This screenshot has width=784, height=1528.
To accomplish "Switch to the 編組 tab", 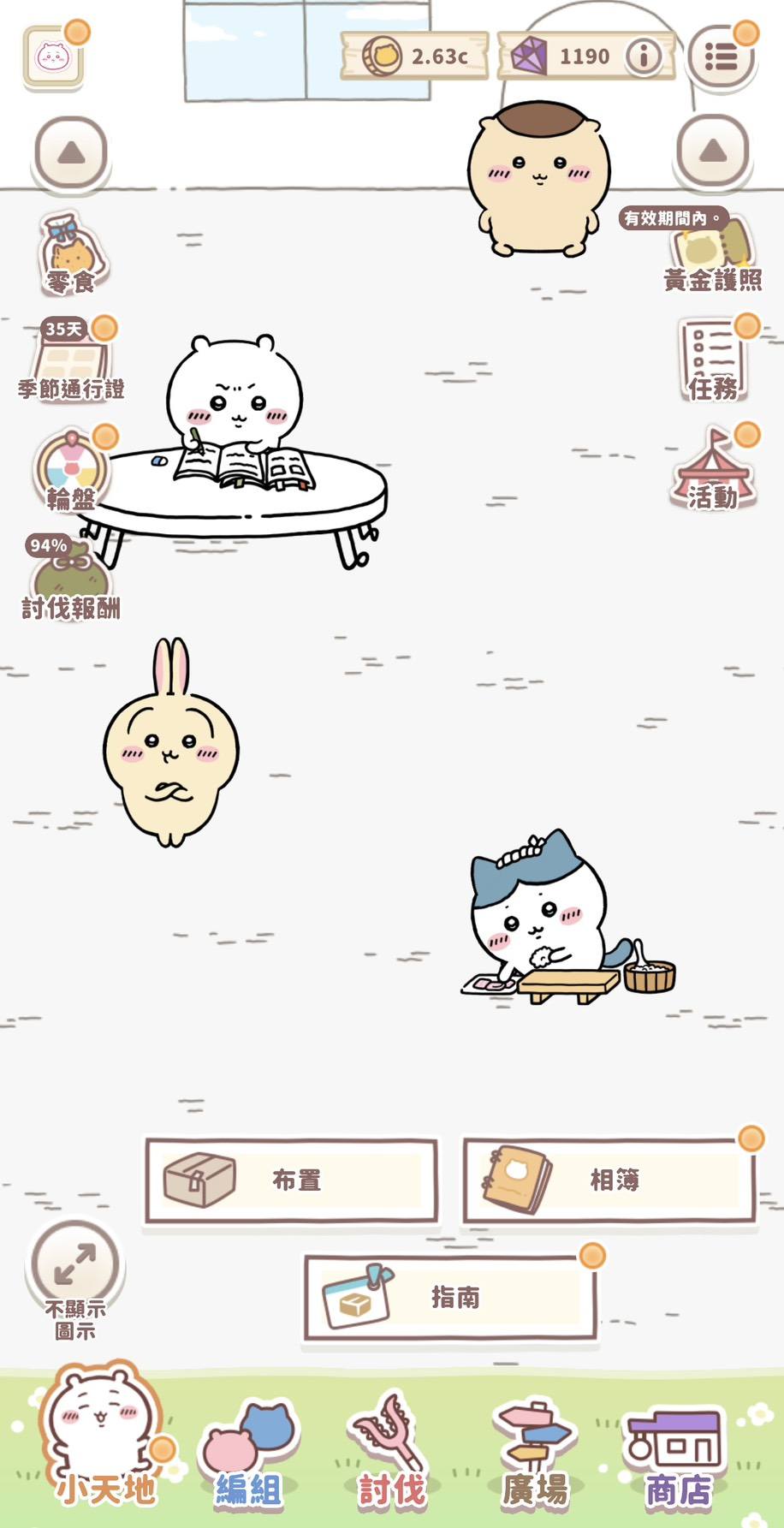I will (x=248, y=1455).
